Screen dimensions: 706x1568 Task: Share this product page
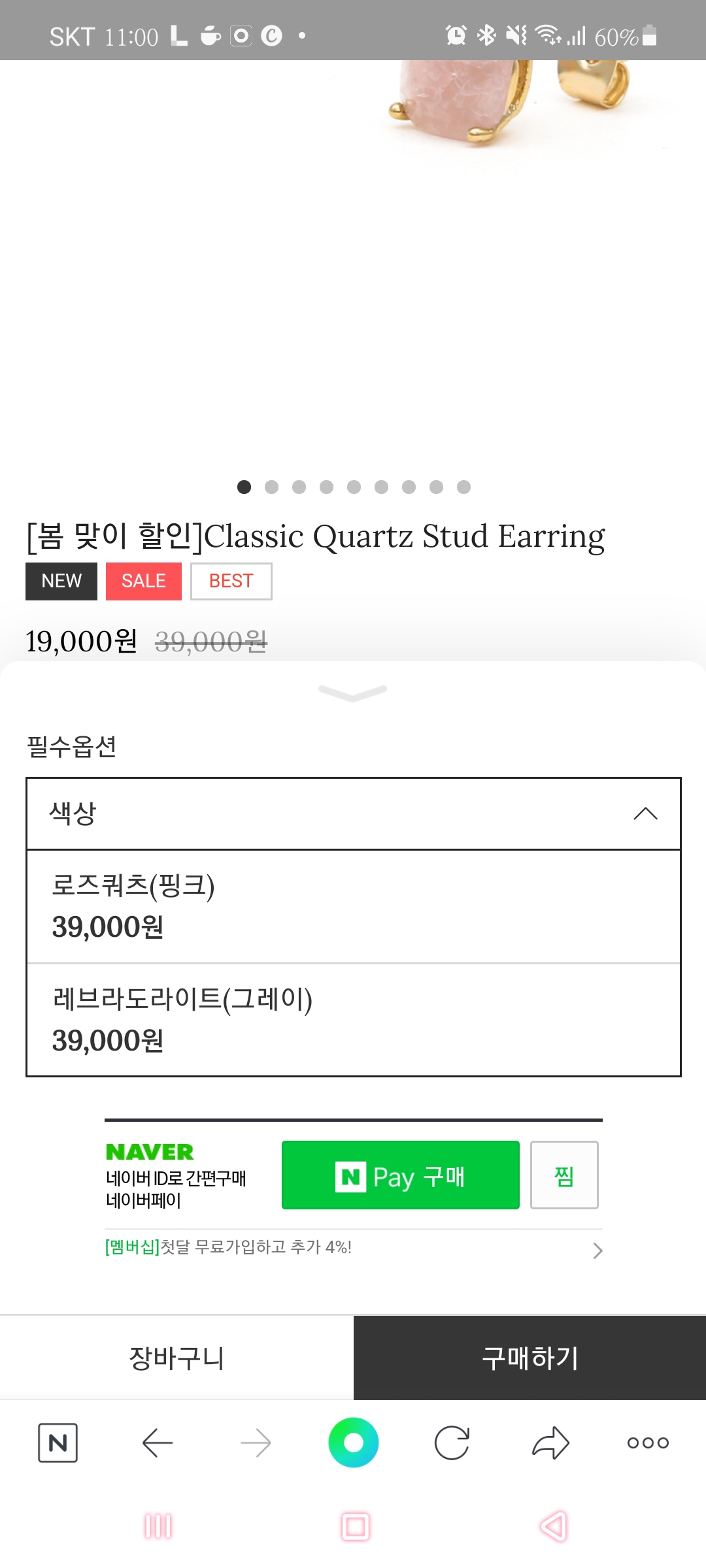tap(550, 1443)
